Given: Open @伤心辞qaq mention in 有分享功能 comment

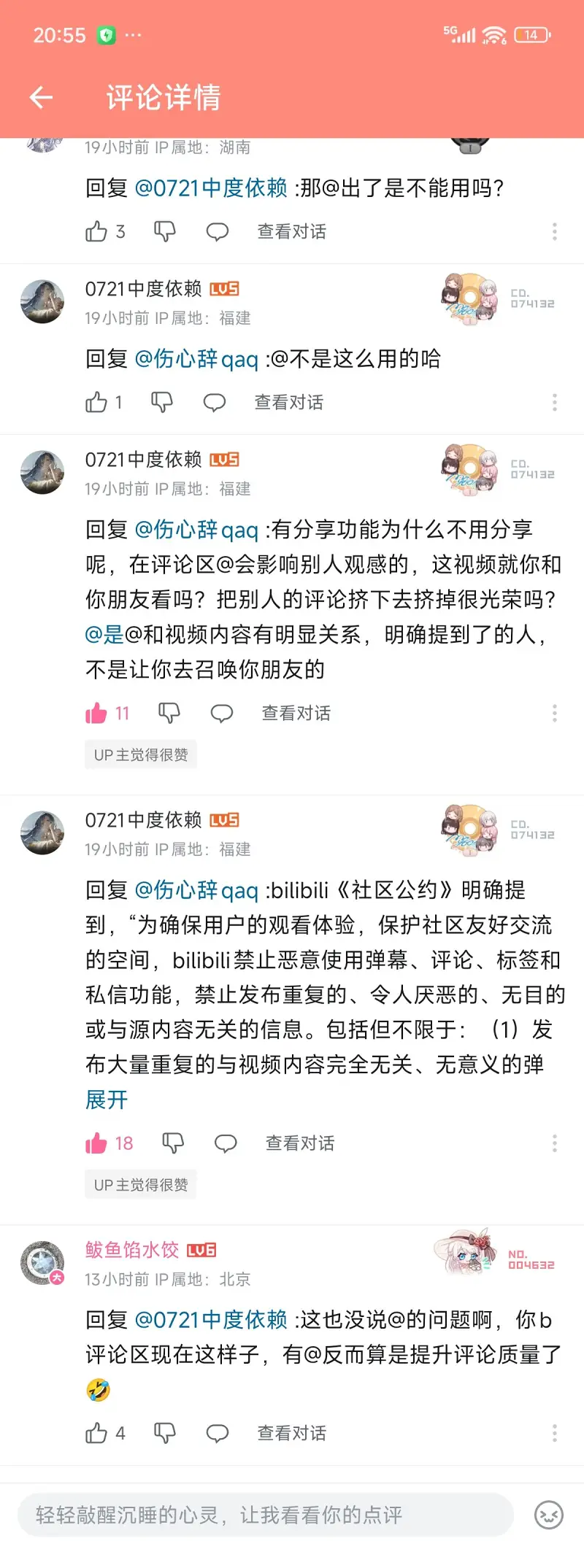Looking at the screenshot, I should coord(197,530).
